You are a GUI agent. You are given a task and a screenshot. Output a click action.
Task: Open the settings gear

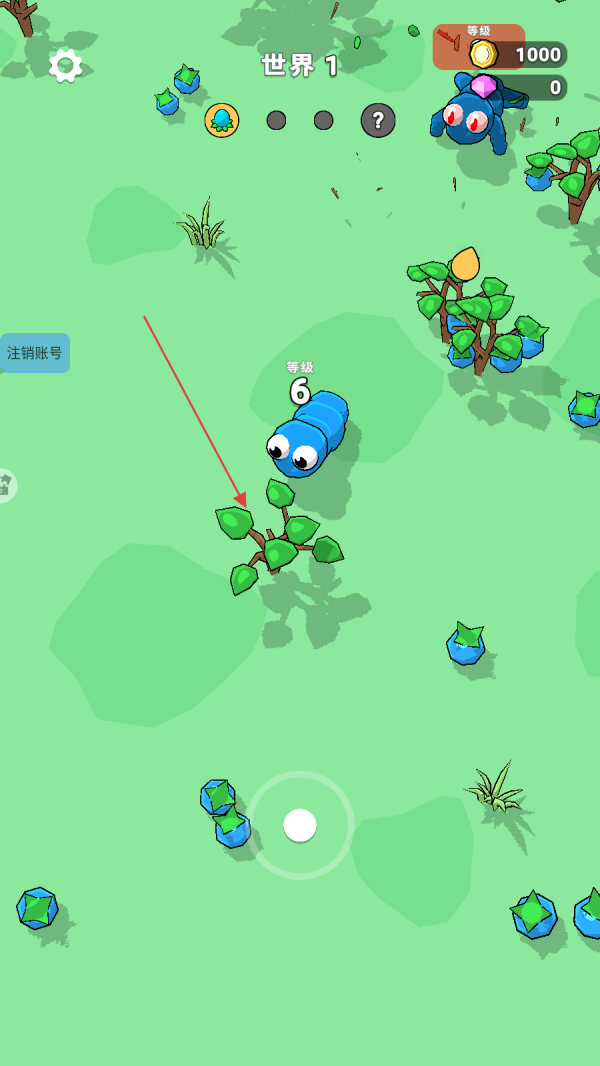66,66
